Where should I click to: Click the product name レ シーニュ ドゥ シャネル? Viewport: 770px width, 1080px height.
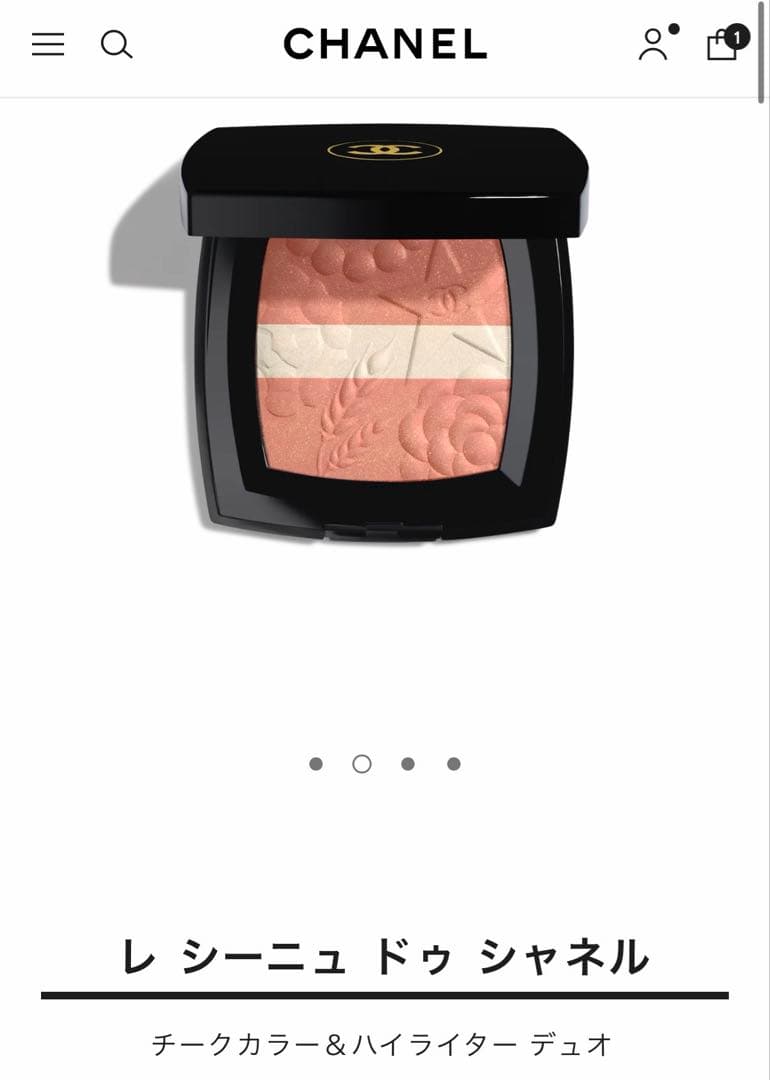[x=385, y=955]
